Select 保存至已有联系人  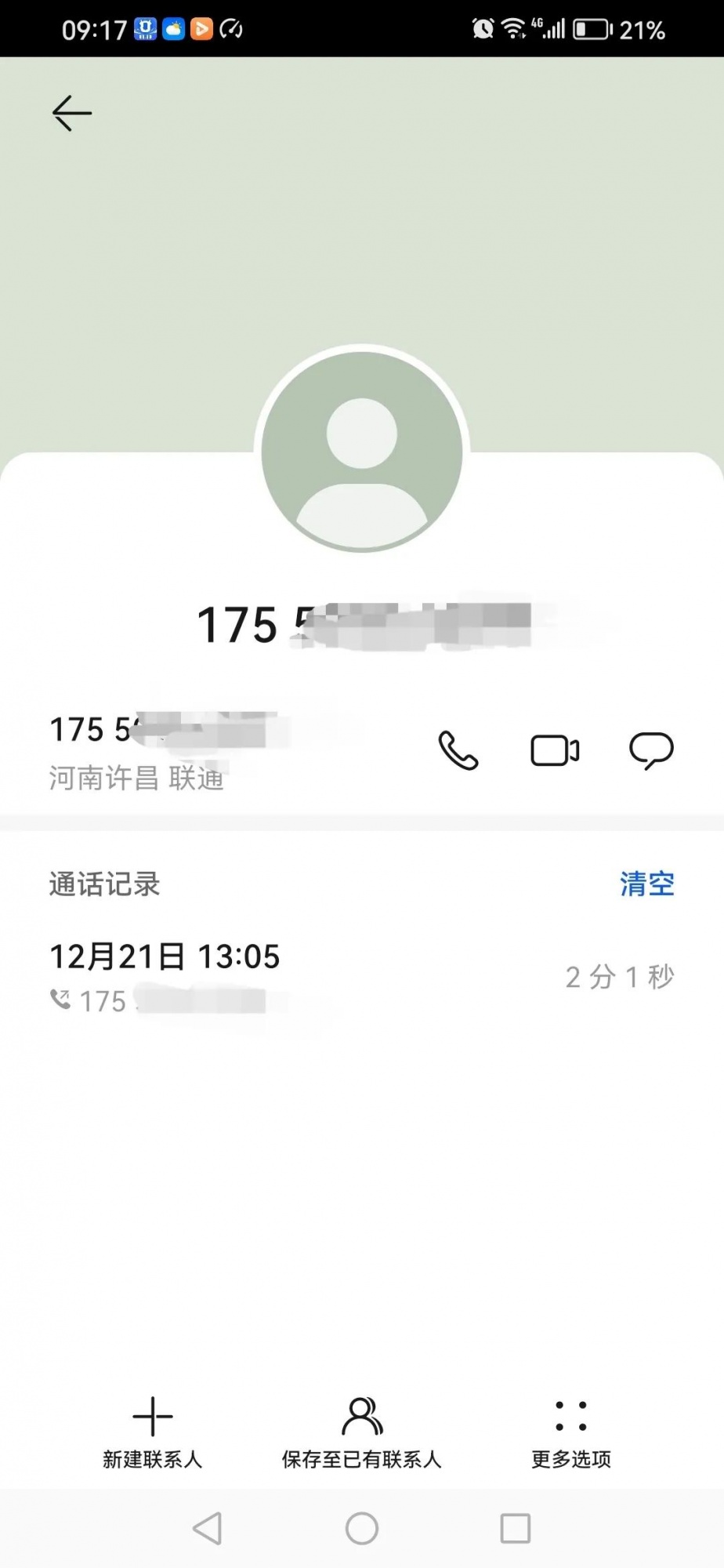coord(362,1432)
